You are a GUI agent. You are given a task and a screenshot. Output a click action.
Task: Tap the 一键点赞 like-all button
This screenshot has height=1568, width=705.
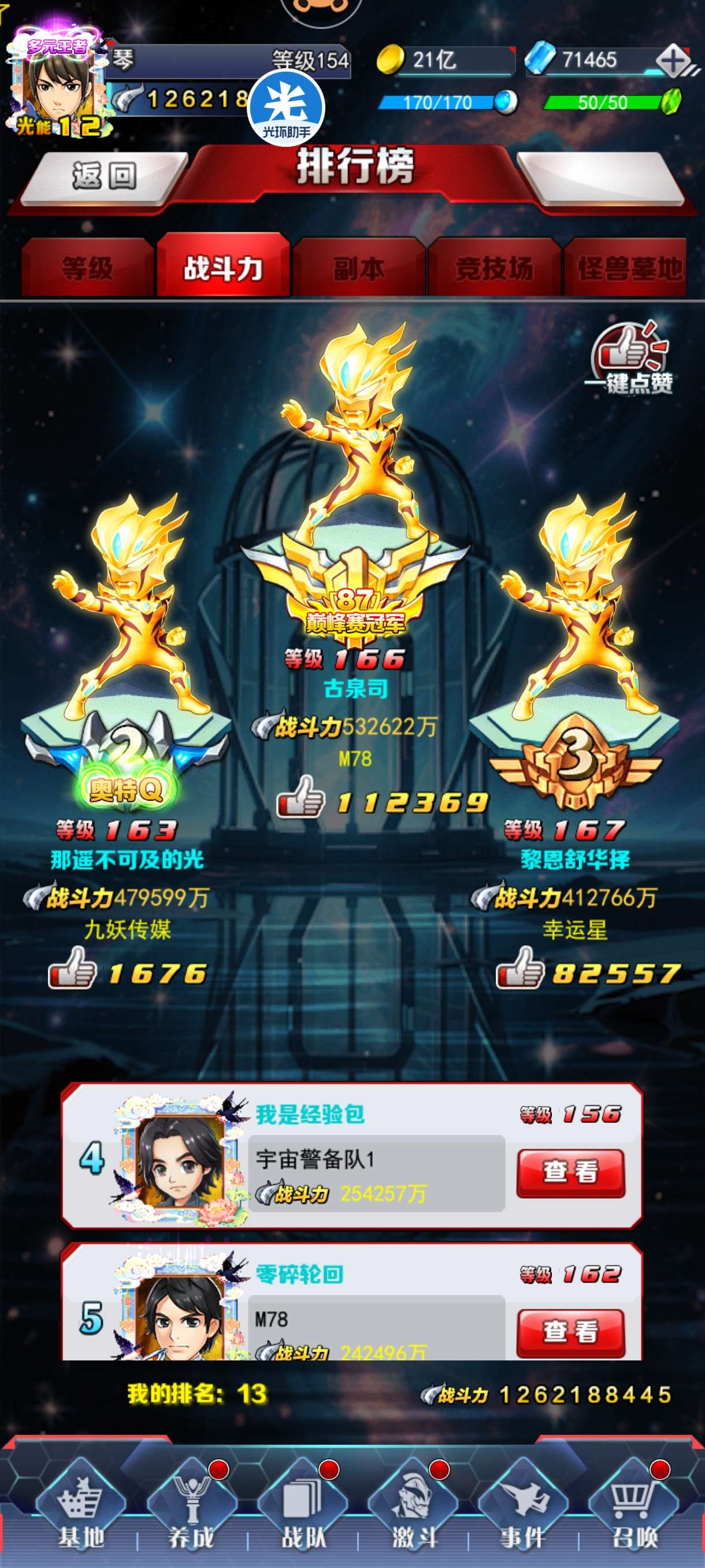click(629, 358)
